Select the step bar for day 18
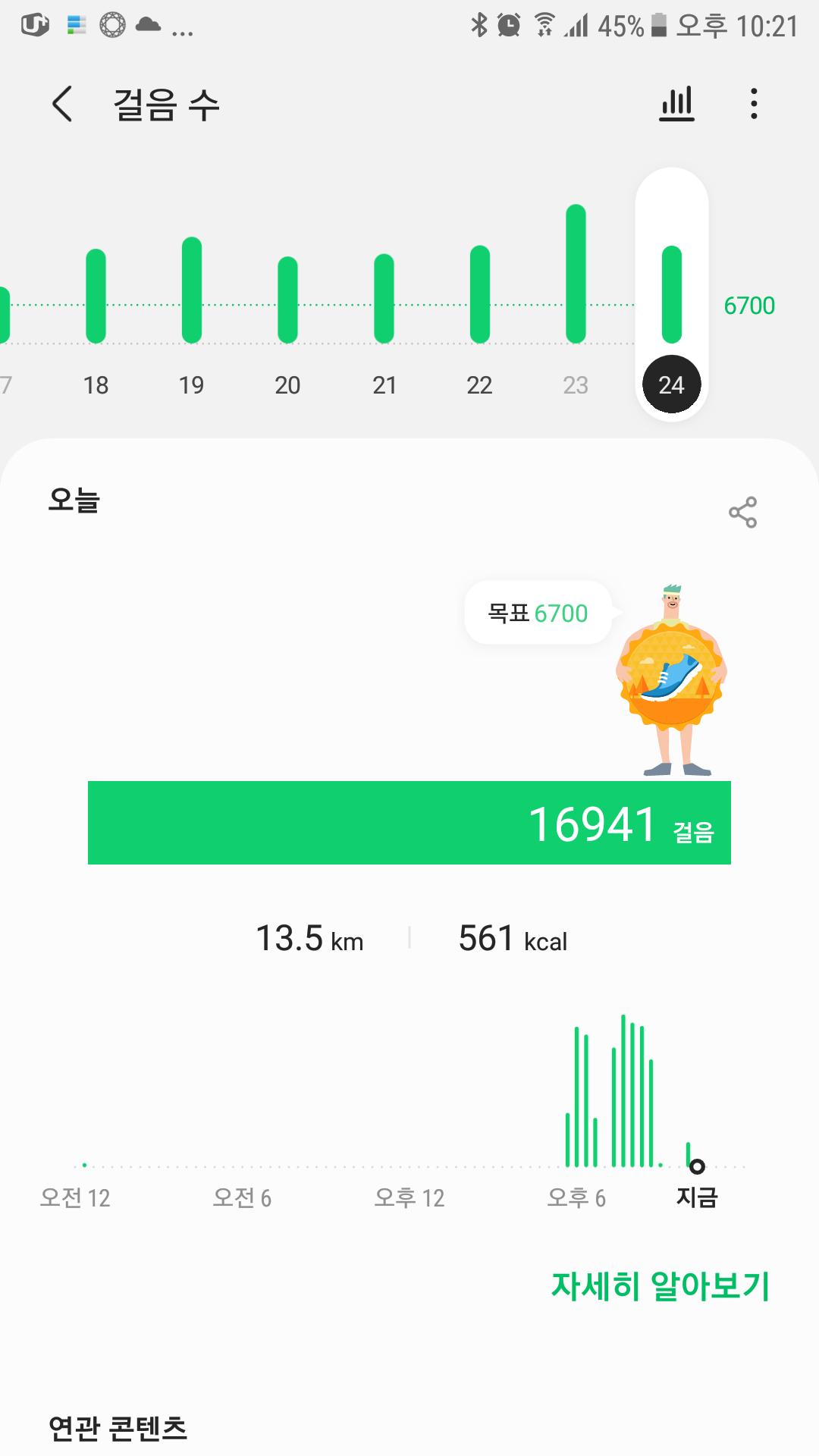Viewport: 819px width, 1456px height. click(96, 296)
